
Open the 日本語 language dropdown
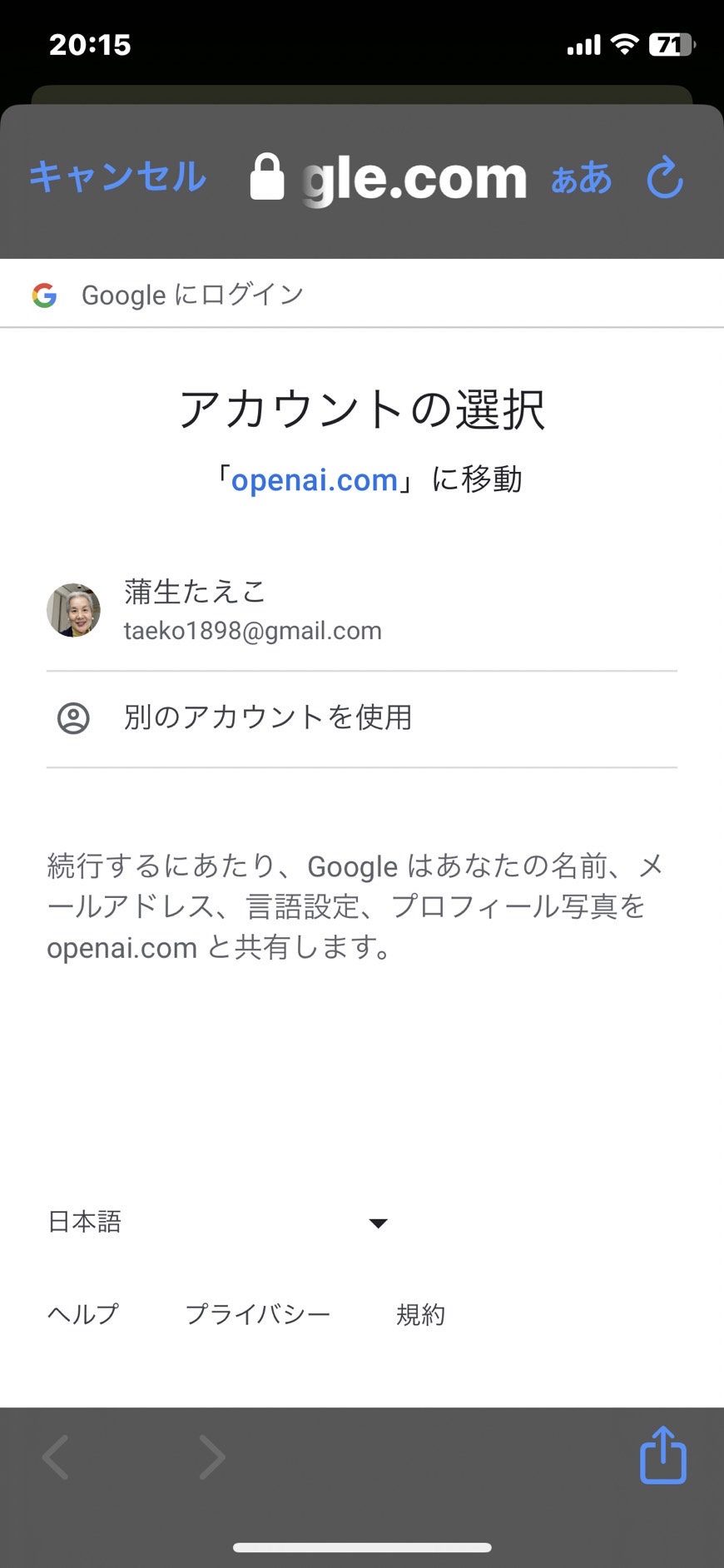(x=218, y=1222)
